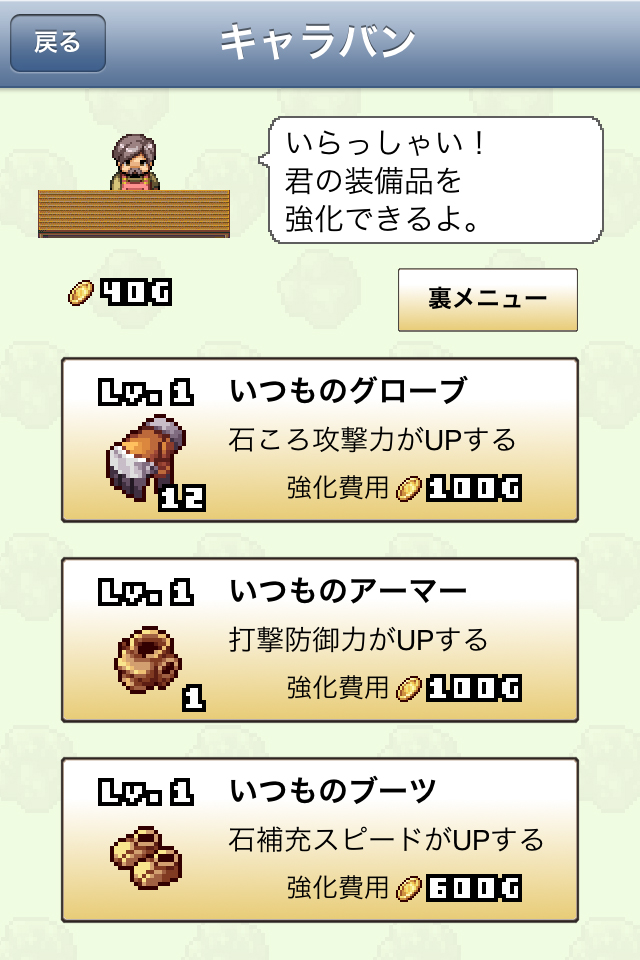Upgrade the いつものグローブ gloves
640x960 pixels.
coord(320,440)
